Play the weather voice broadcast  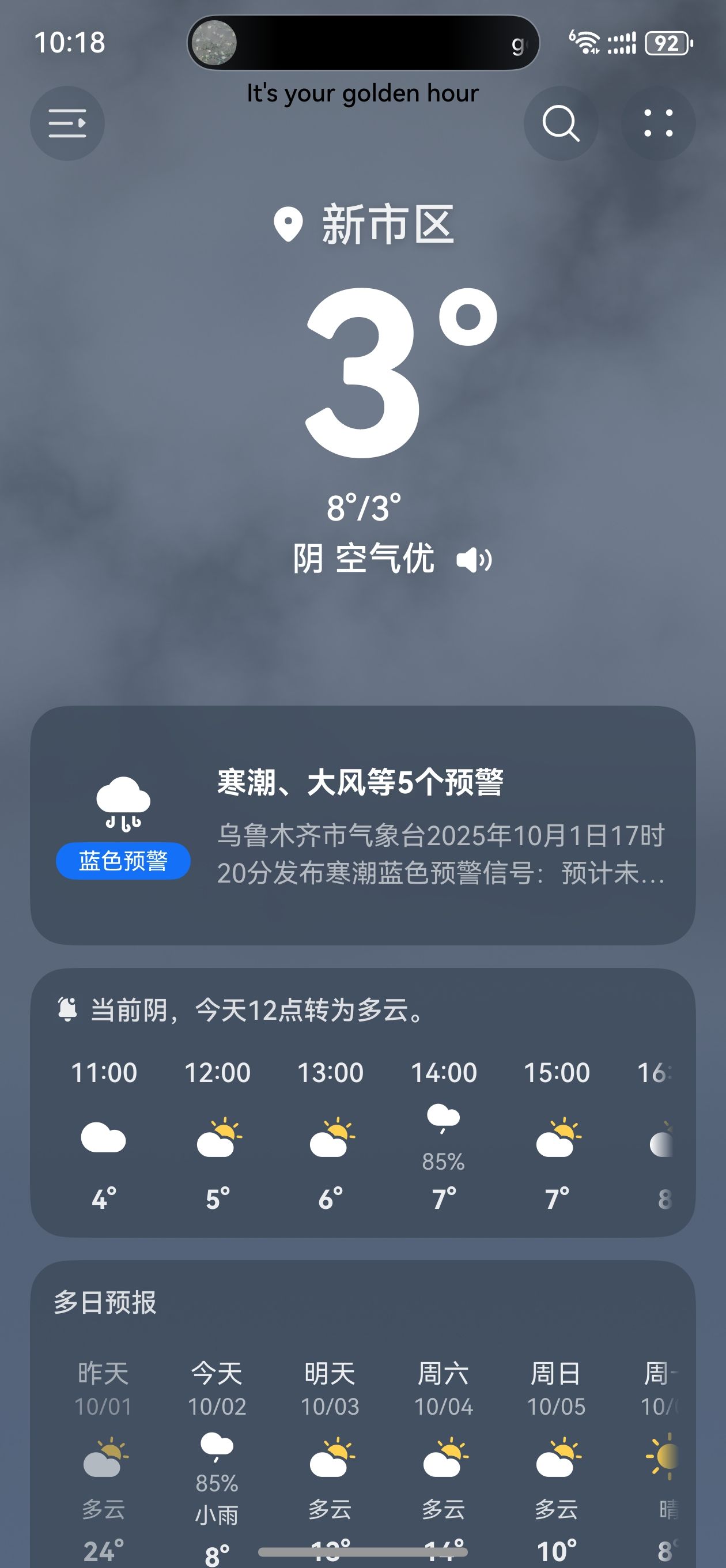[474, 559]
